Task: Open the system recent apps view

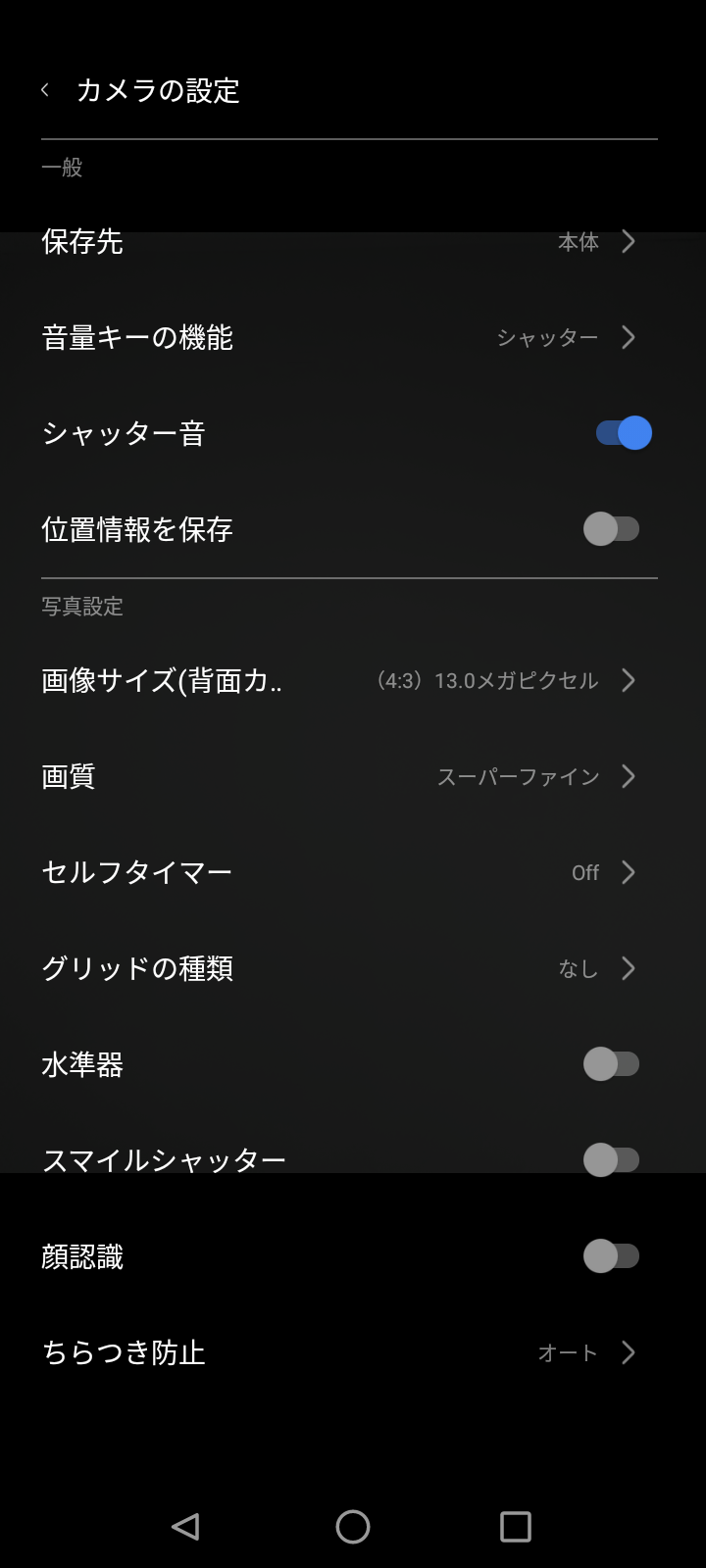Action: click(516, 1526)
